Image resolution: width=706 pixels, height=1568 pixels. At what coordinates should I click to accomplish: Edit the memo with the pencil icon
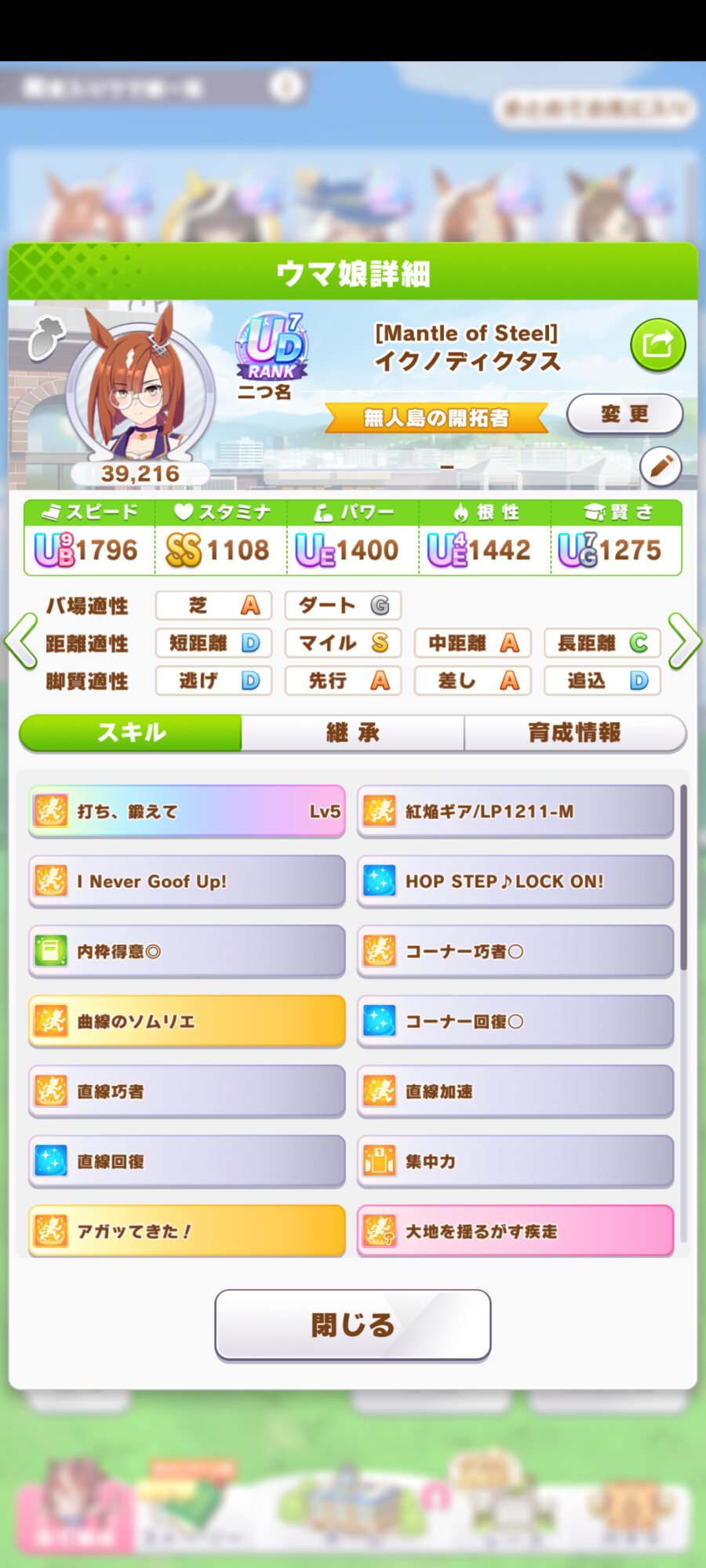(661, 467)
